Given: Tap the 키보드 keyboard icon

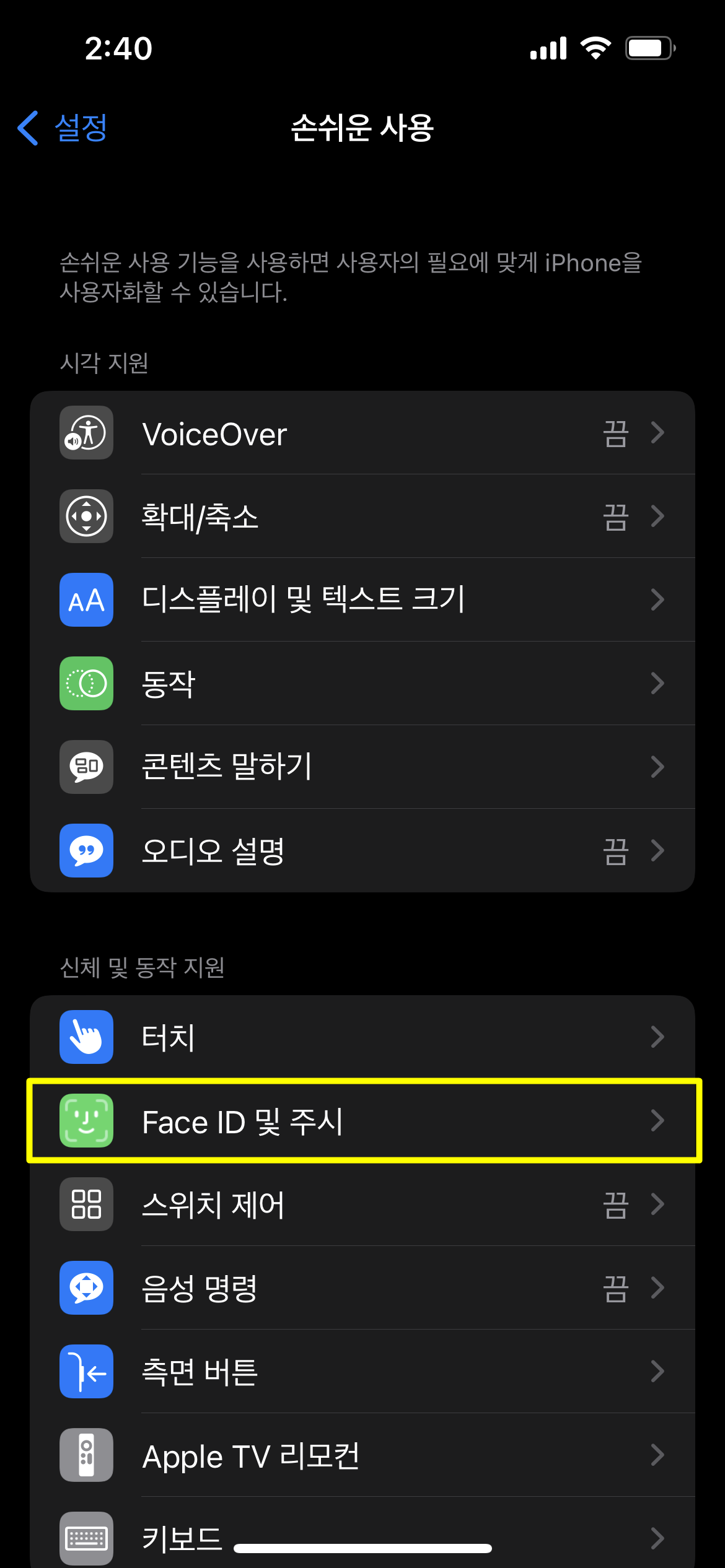Looking at the screenshot, I should point(86,1536).
